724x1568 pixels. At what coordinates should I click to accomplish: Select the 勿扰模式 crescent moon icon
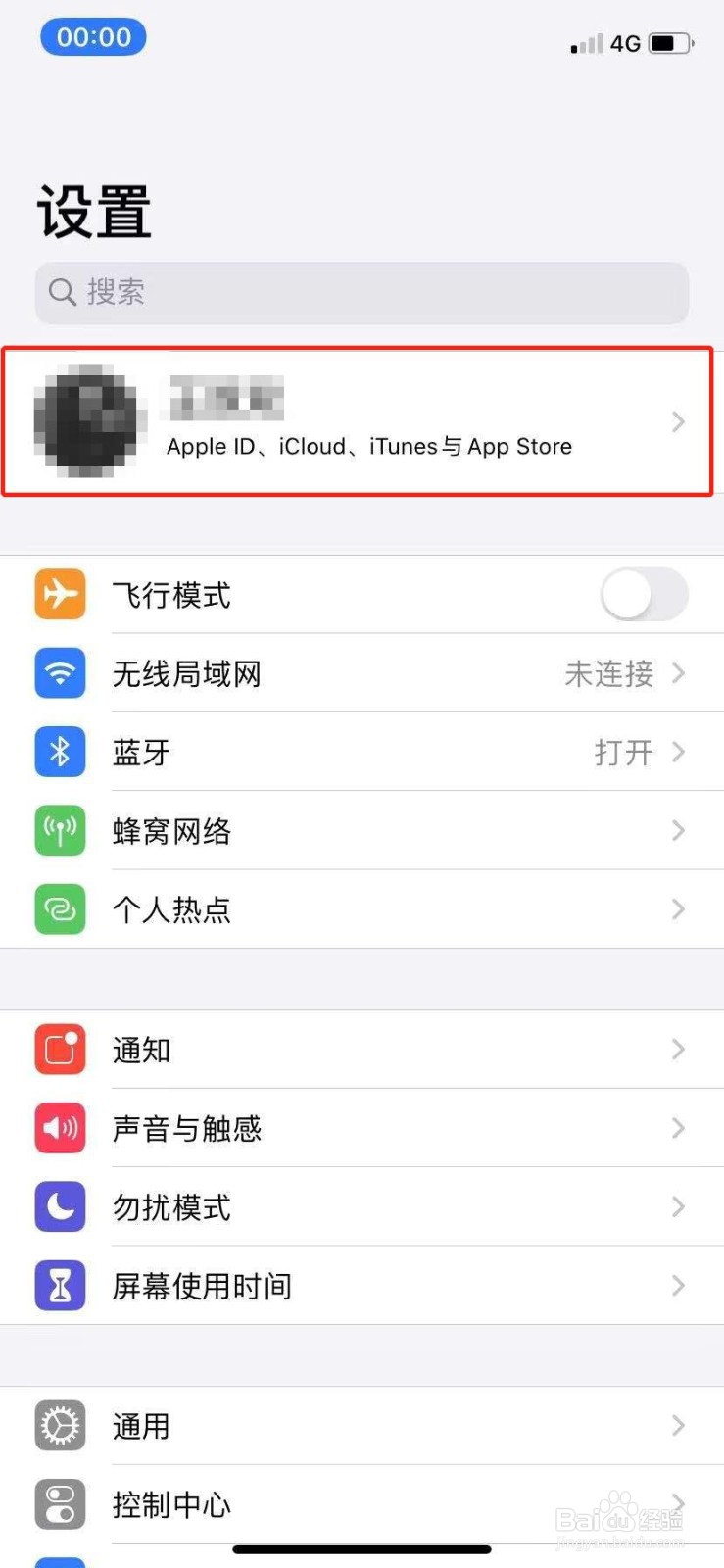[60, 1206]
